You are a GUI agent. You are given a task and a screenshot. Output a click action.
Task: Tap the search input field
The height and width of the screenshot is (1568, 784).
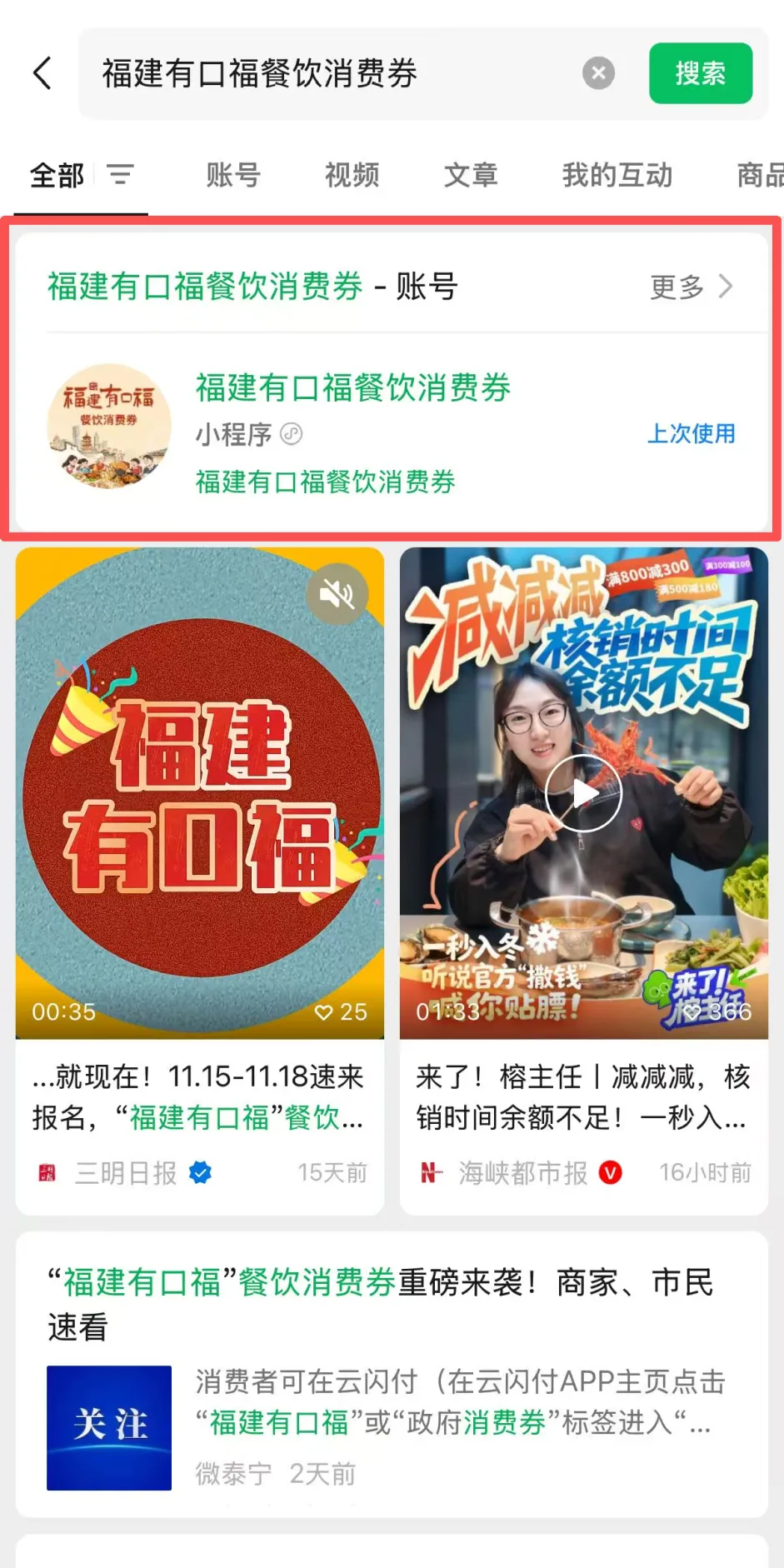coord(333,72)
